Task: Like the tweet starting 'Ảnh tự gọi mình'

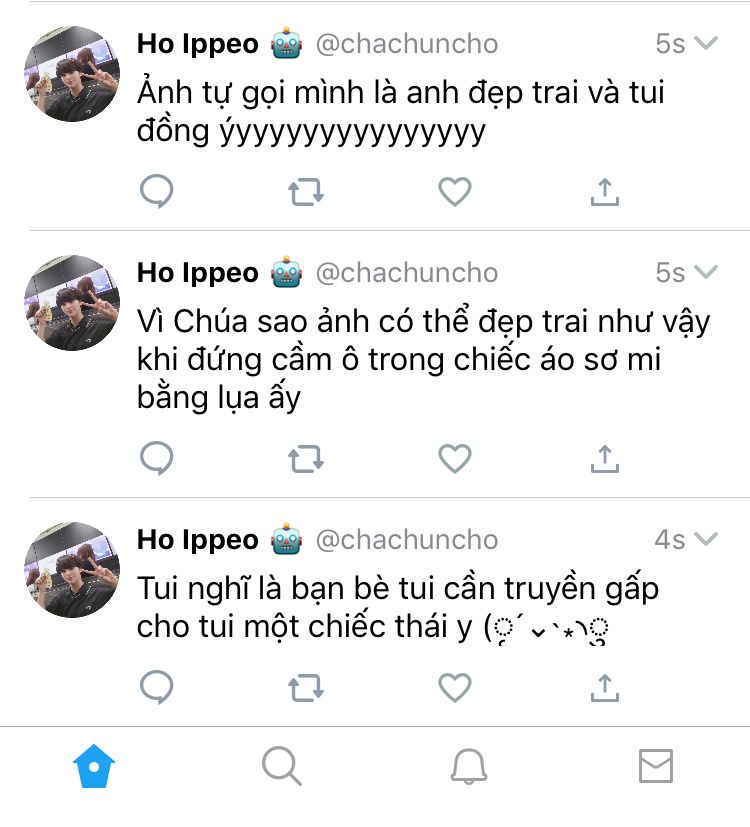Action: [x=455, y=191]
